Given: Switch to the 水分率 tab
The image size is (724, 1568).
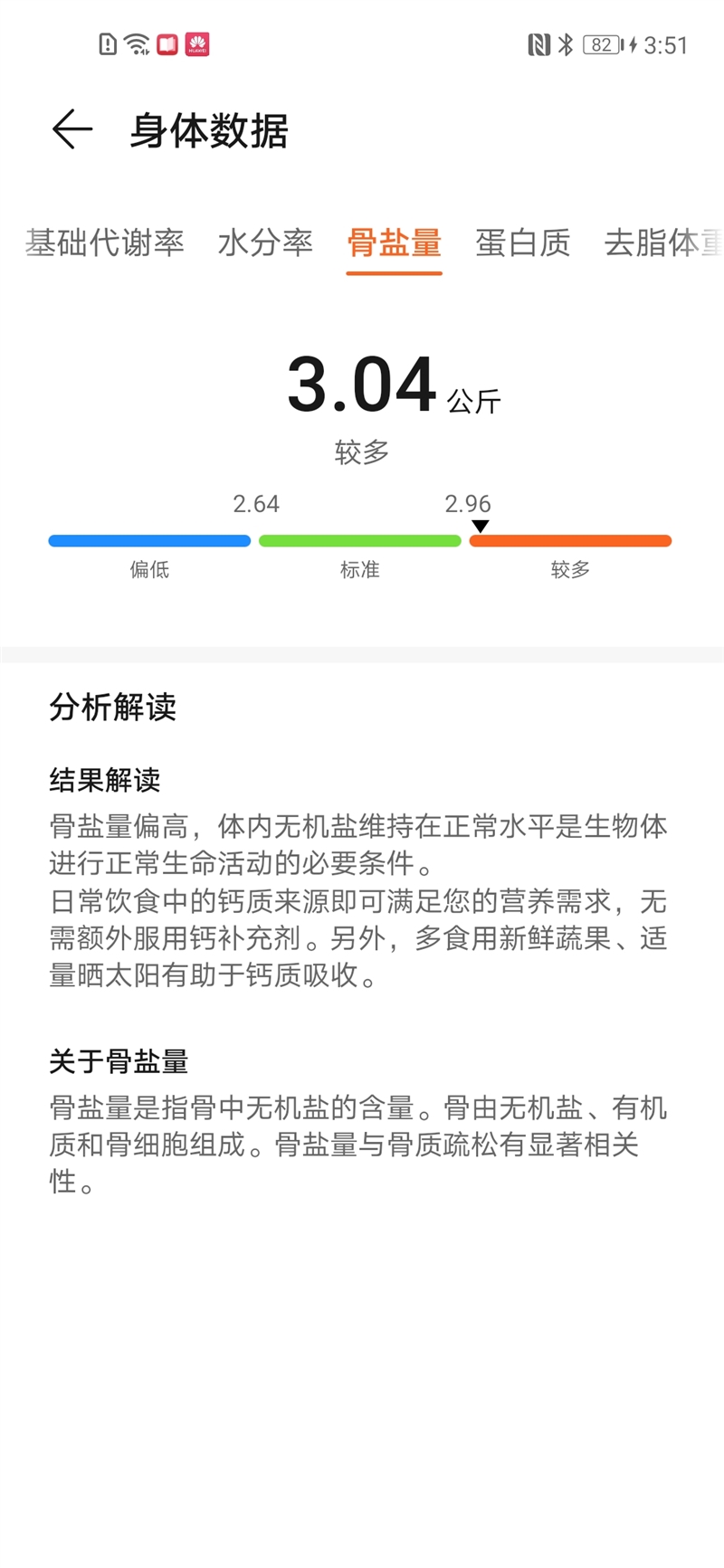Looking at the screenshot, I should coord(264,243).
